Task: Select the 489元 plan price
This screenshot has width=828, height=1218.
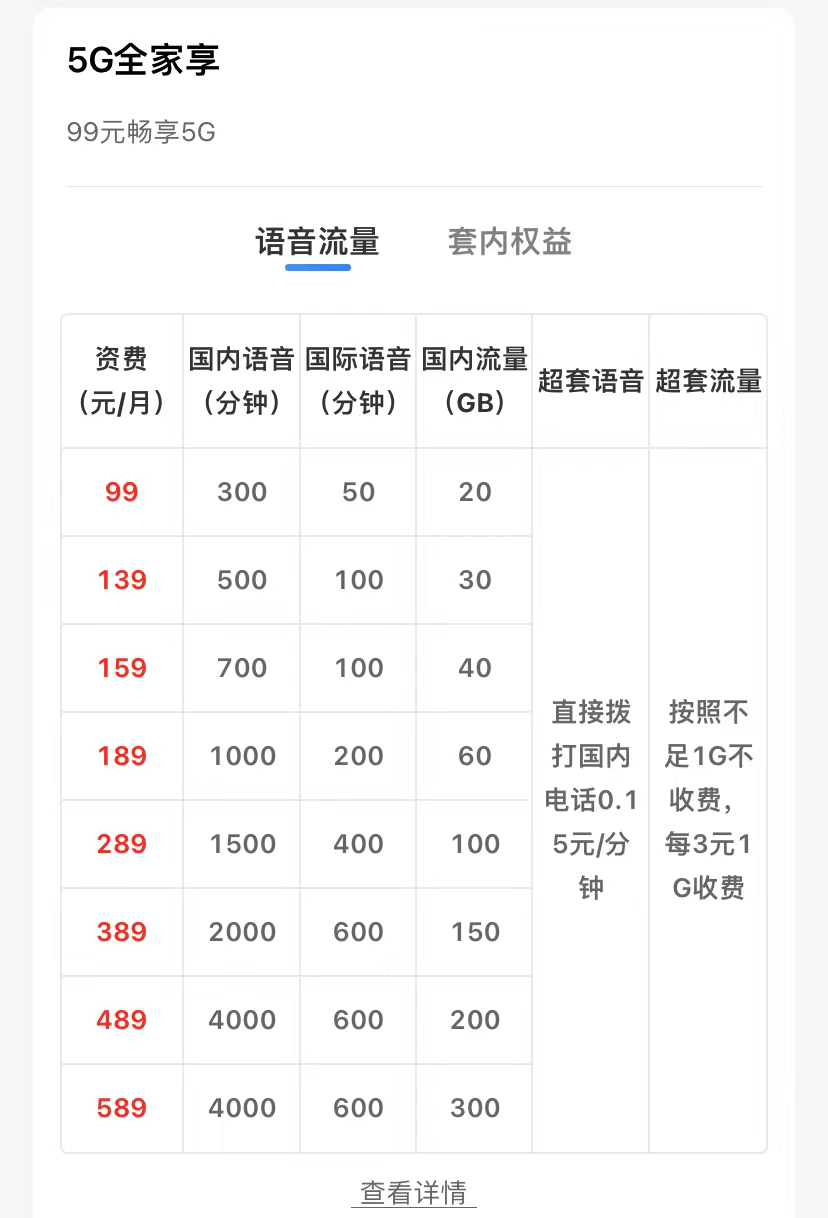Action: (121, 1020)
